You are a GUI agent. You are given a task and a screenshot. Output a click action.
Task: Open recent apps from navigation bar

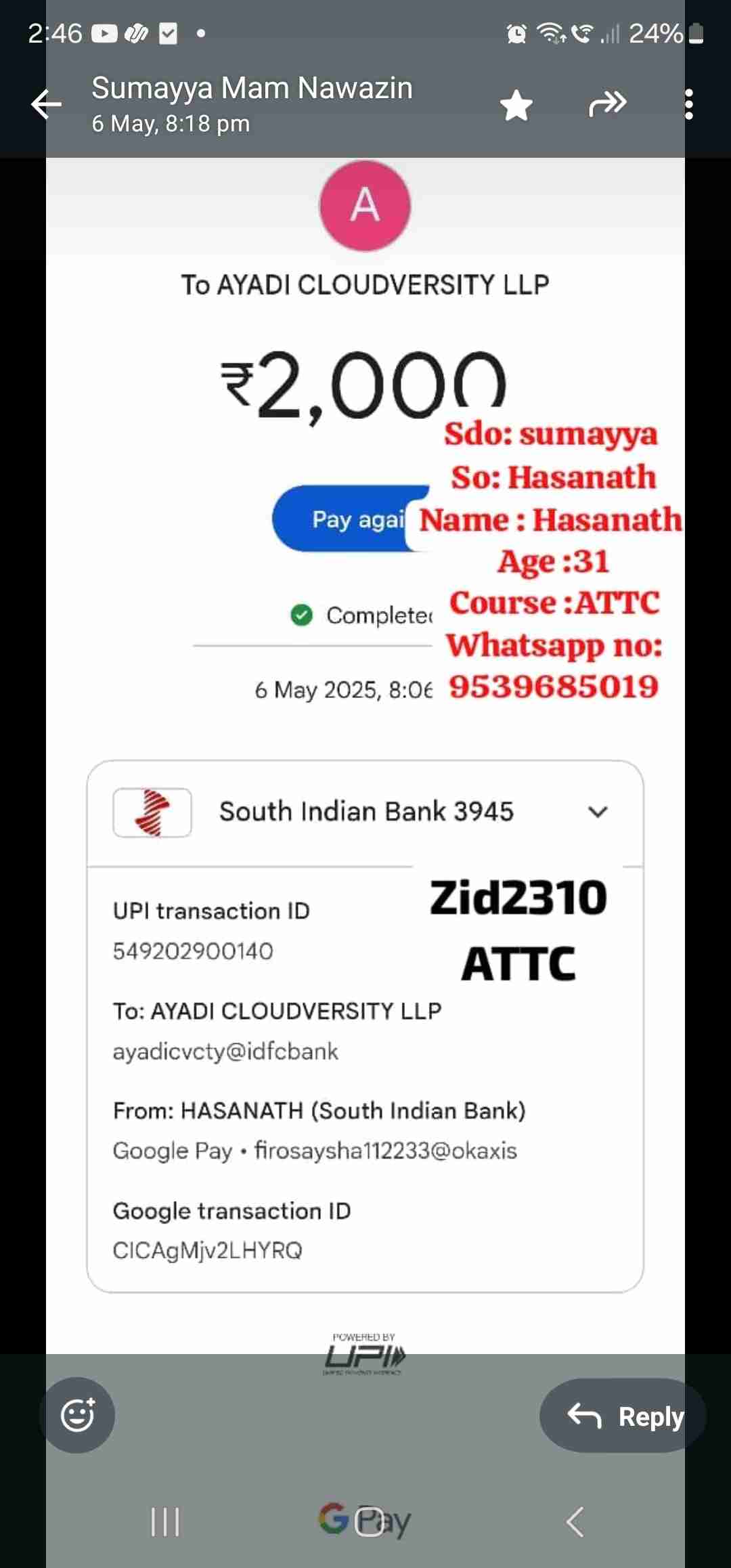click(165, 1522)
